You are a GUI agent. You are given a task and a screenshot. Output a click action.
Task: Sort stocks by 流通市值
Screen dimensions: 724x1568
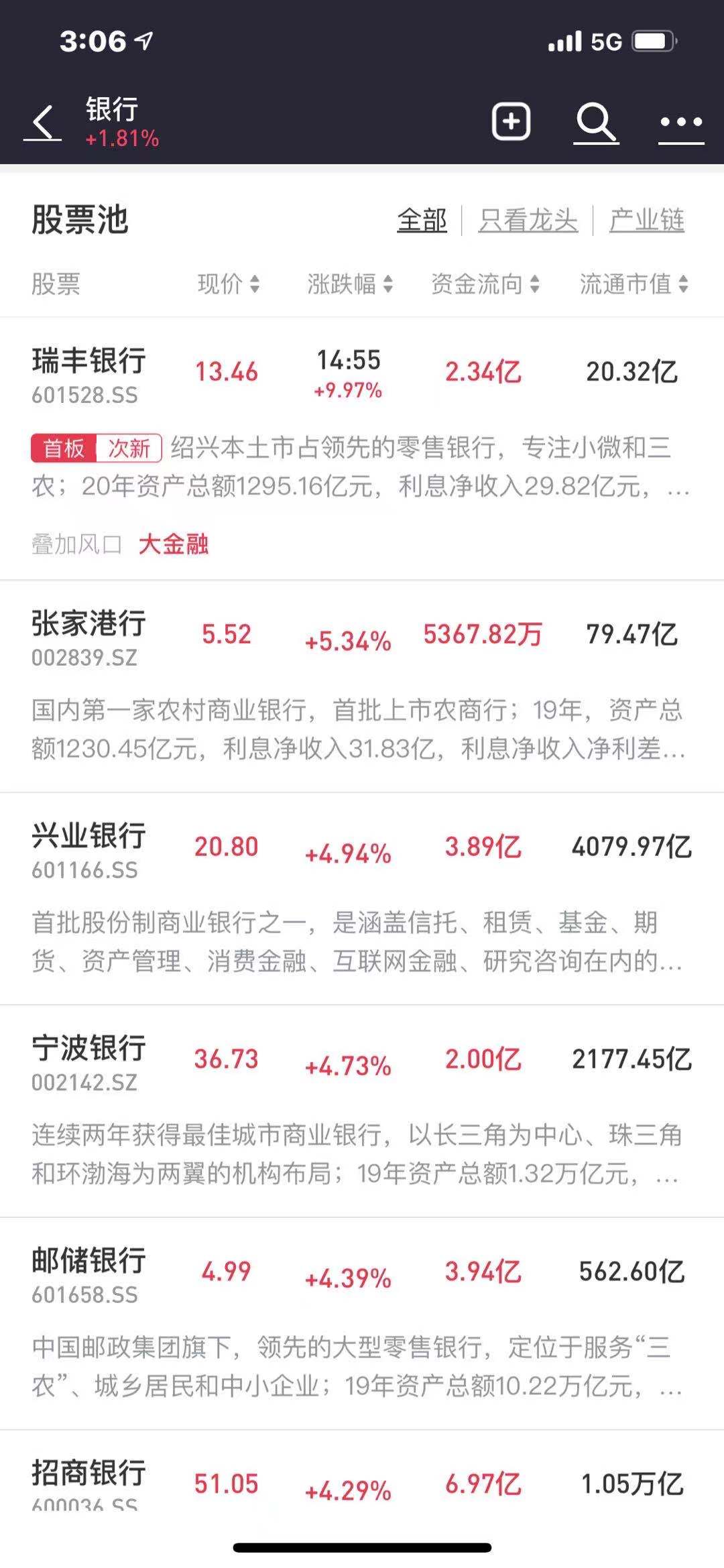tap(633, 284)
